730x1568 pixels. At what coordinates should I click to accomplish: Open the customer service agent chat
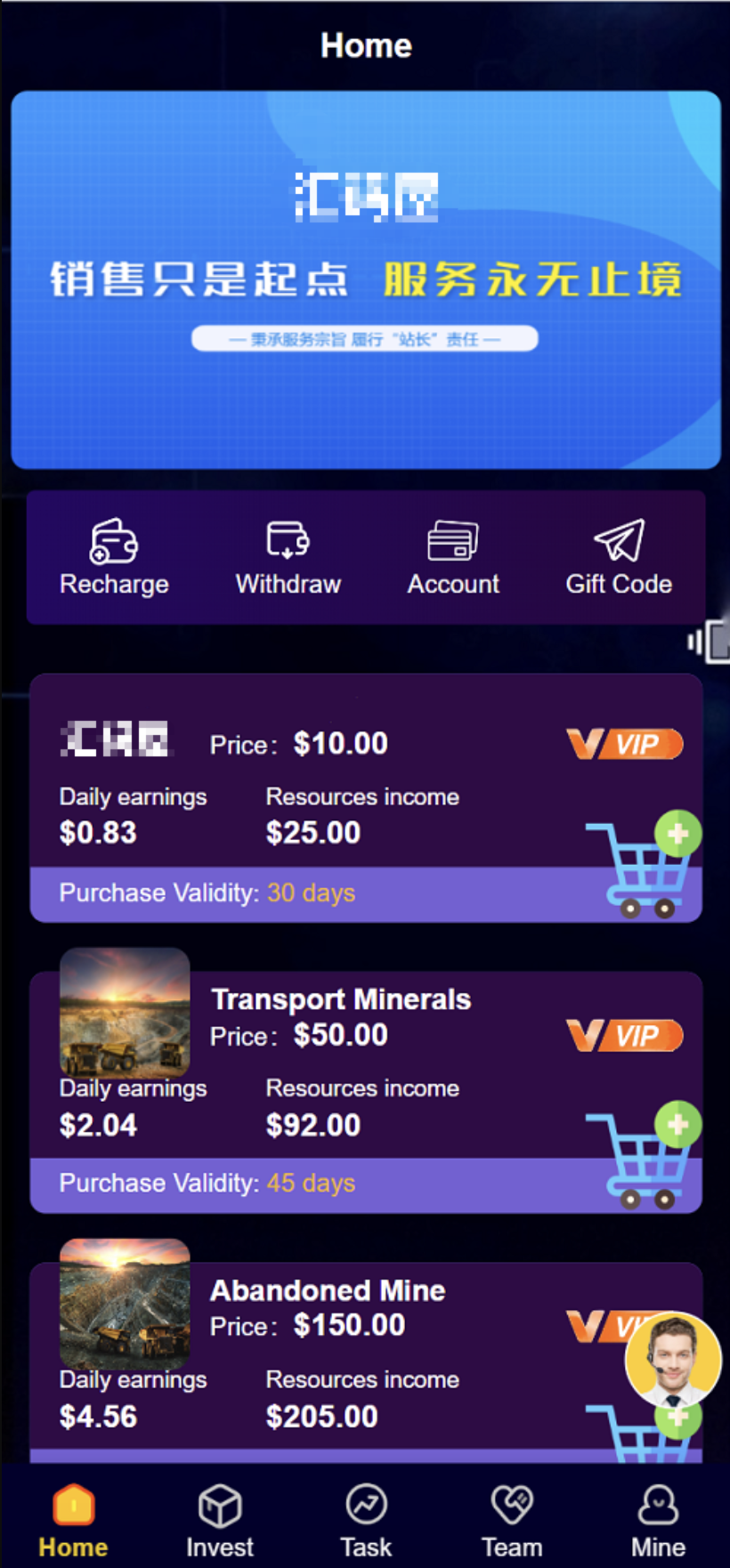(673, 1359)
